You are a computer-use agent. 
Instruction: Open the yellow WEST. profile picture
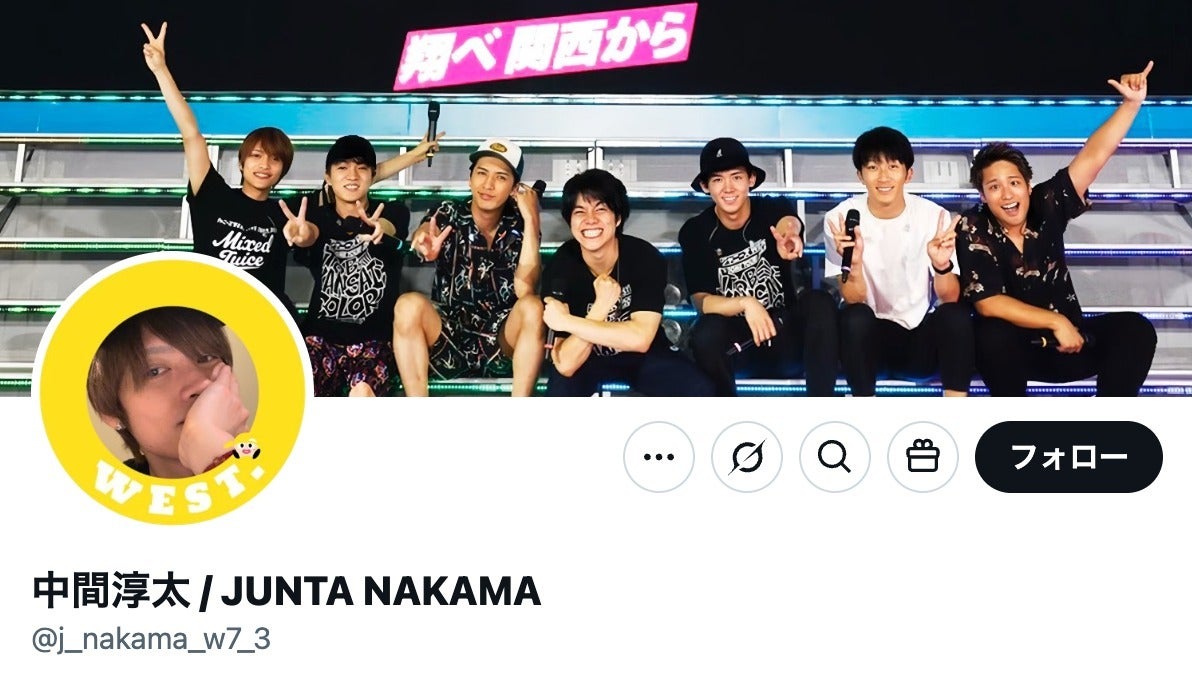point(172,391)
